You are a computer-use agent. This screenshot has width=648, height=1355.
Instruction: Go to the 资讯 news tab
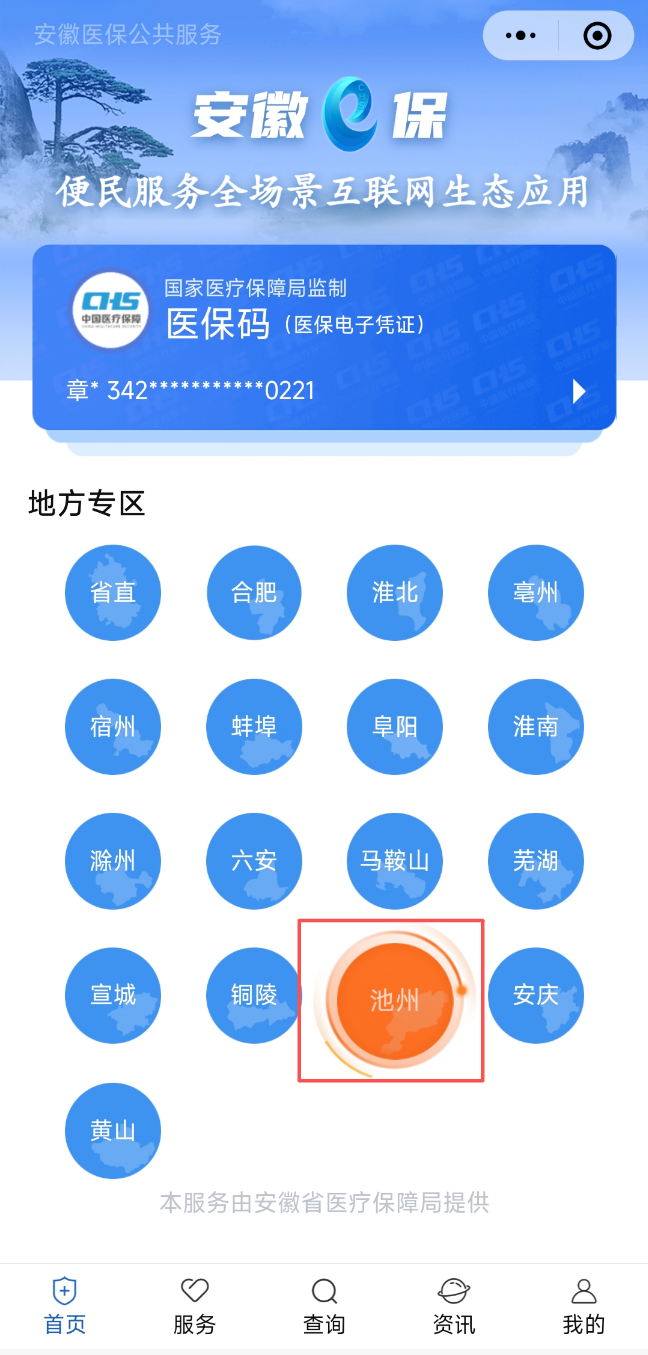[x=454, y=1306]
